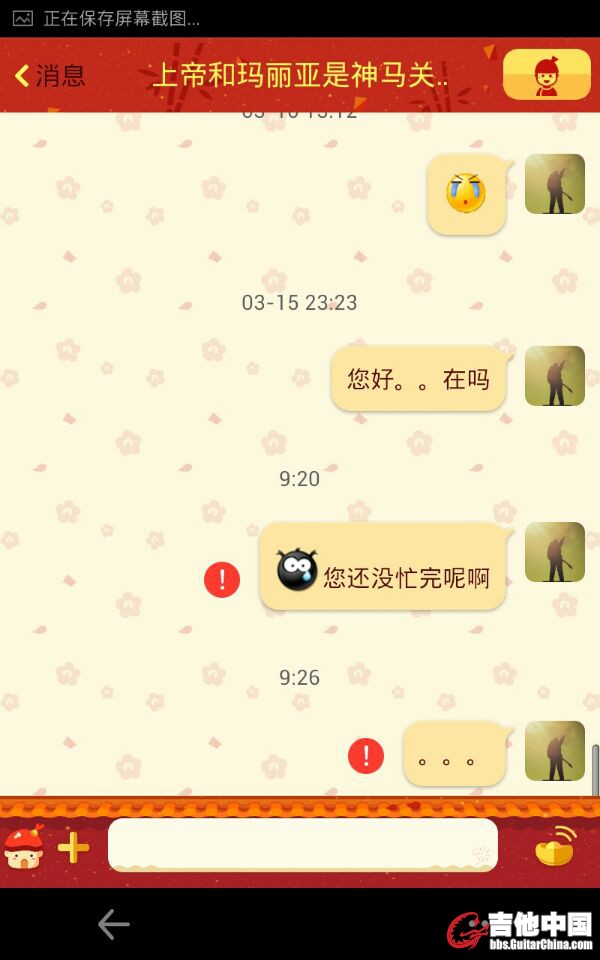This screenshot has height=960, width=600.
Task: Go back to 消息 list
Action: pos(50,76)
